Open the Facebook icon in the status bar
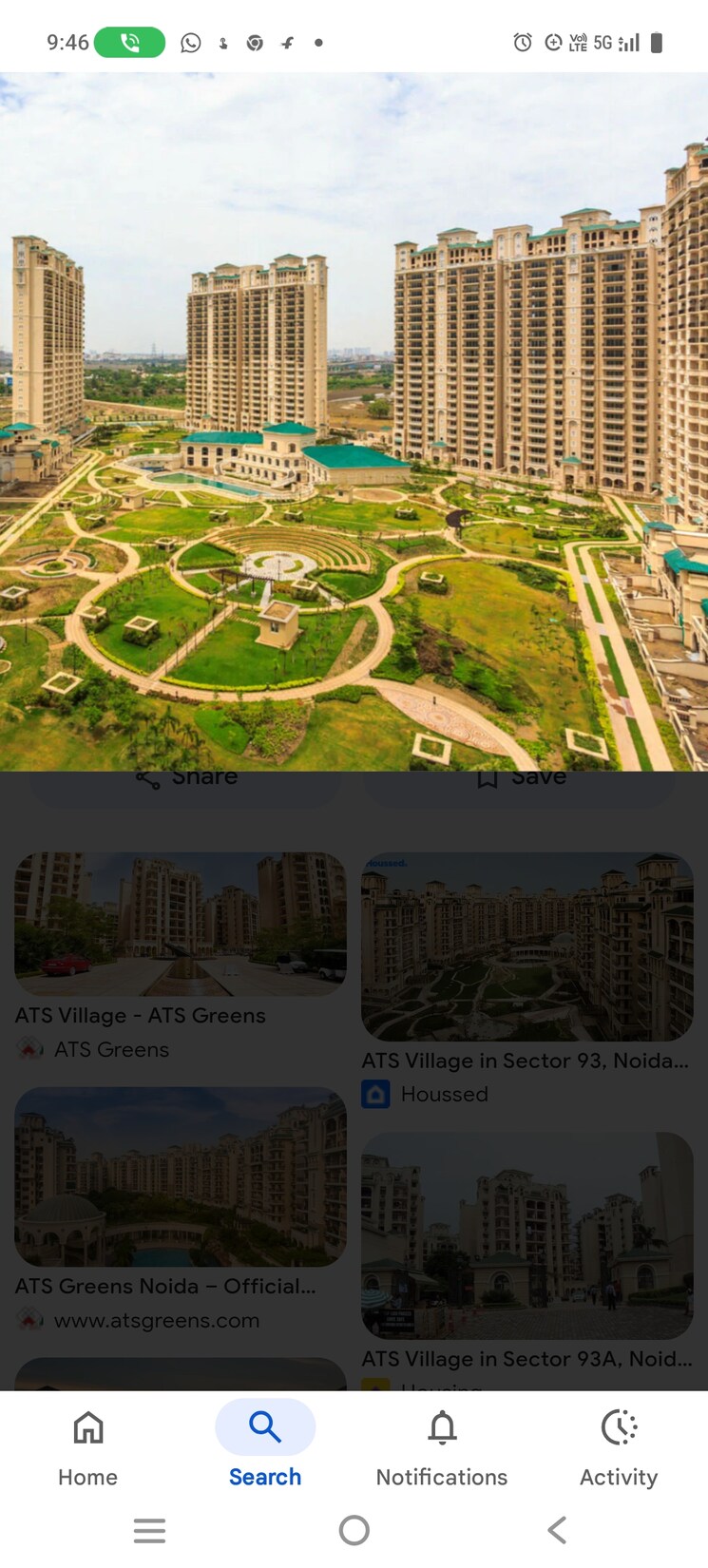 (x=286, y=42)
